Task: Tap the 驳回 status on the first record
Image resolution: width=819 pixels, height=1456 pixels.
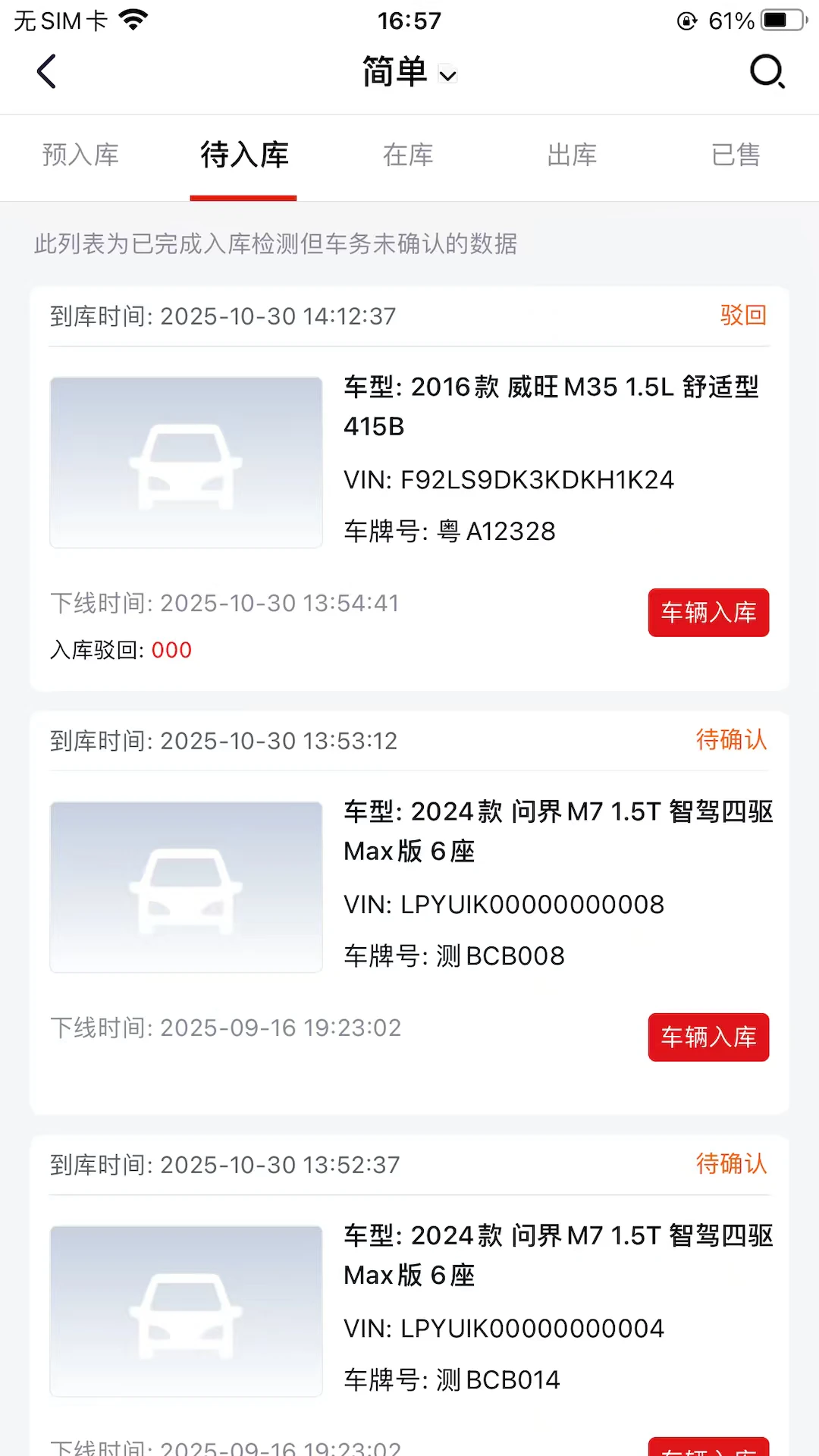Action: [x=742, y=315]
